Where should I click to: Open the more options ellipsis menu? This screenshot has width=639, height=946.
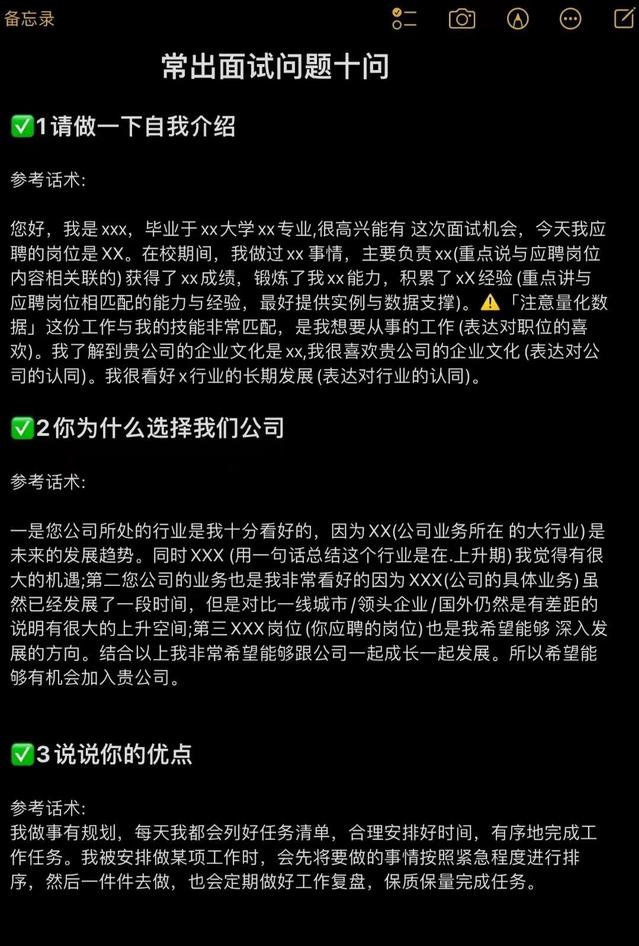coord(570,18)
